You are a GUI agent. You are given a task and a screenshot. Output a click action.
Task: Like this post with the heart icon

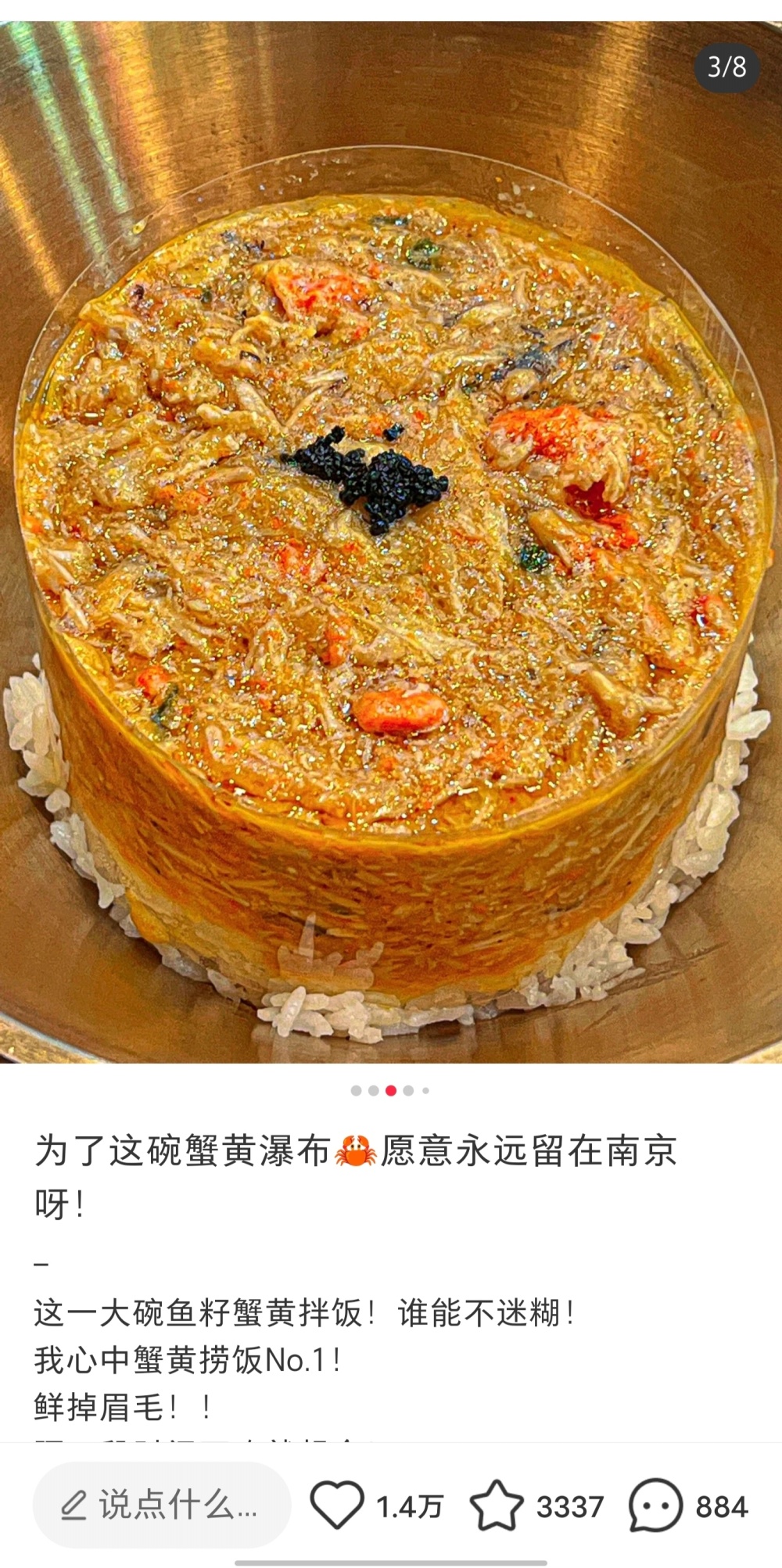click(x=337, y=1505)
